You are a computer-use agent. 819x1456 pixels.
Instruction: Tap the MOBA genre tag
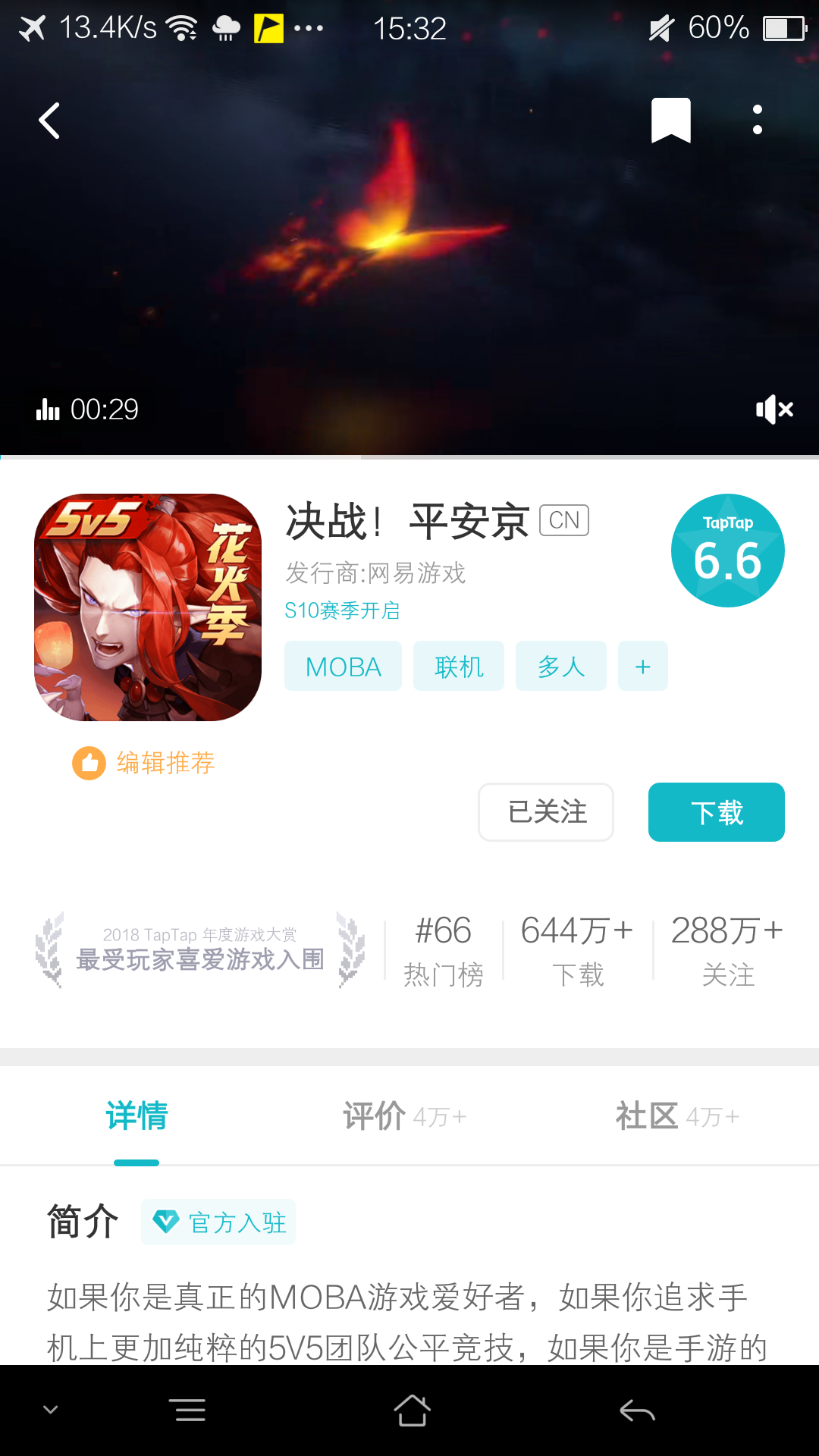342,666
